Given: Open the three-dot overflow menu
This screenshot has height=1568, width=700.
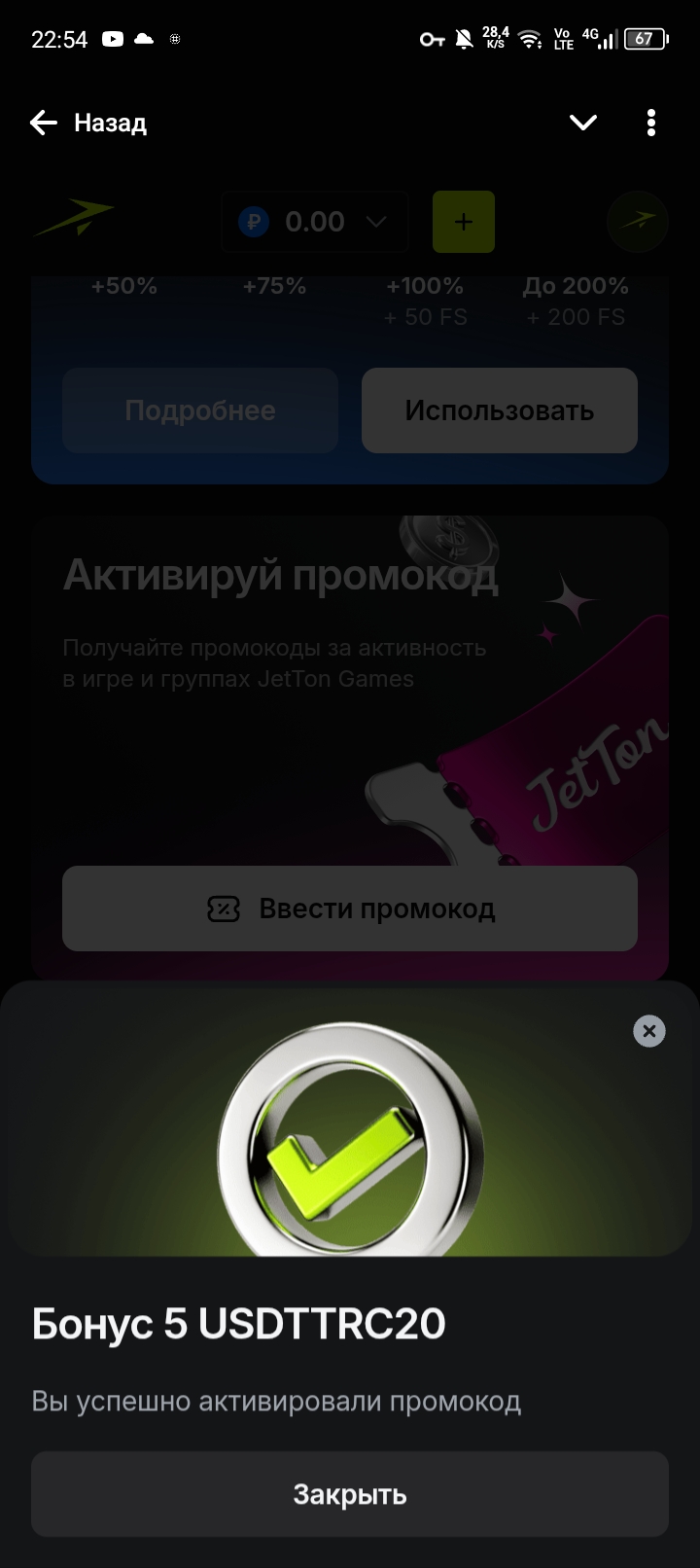Looking at the screenshot, I should pos(650,123).
